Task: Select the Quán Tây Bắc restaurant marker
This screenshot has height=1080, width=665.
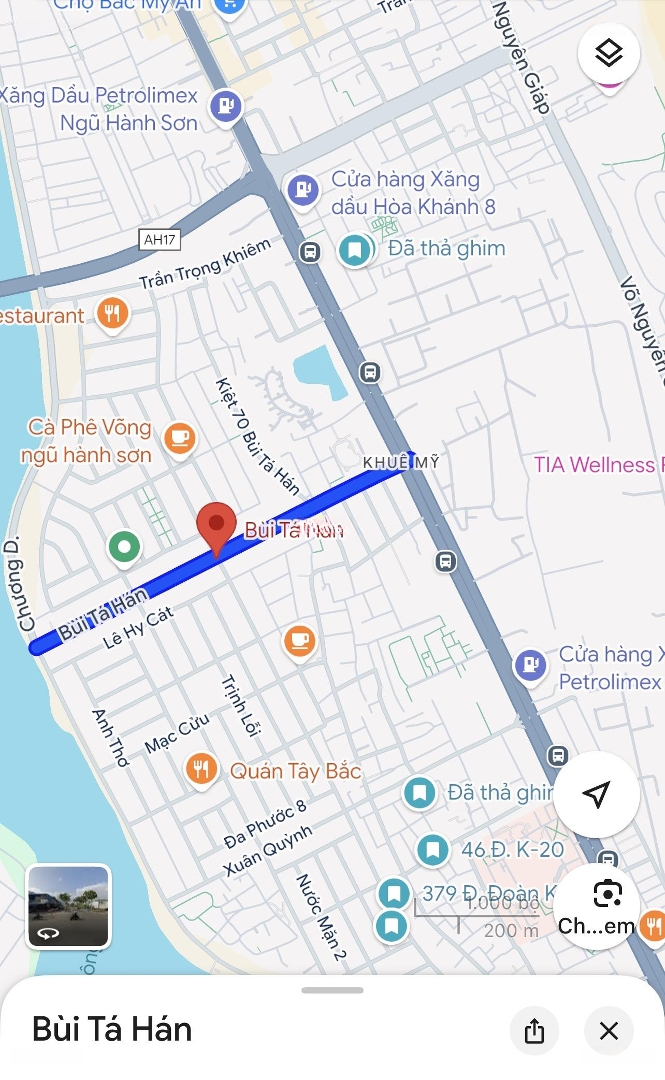Action: click(x=202, y=769)
